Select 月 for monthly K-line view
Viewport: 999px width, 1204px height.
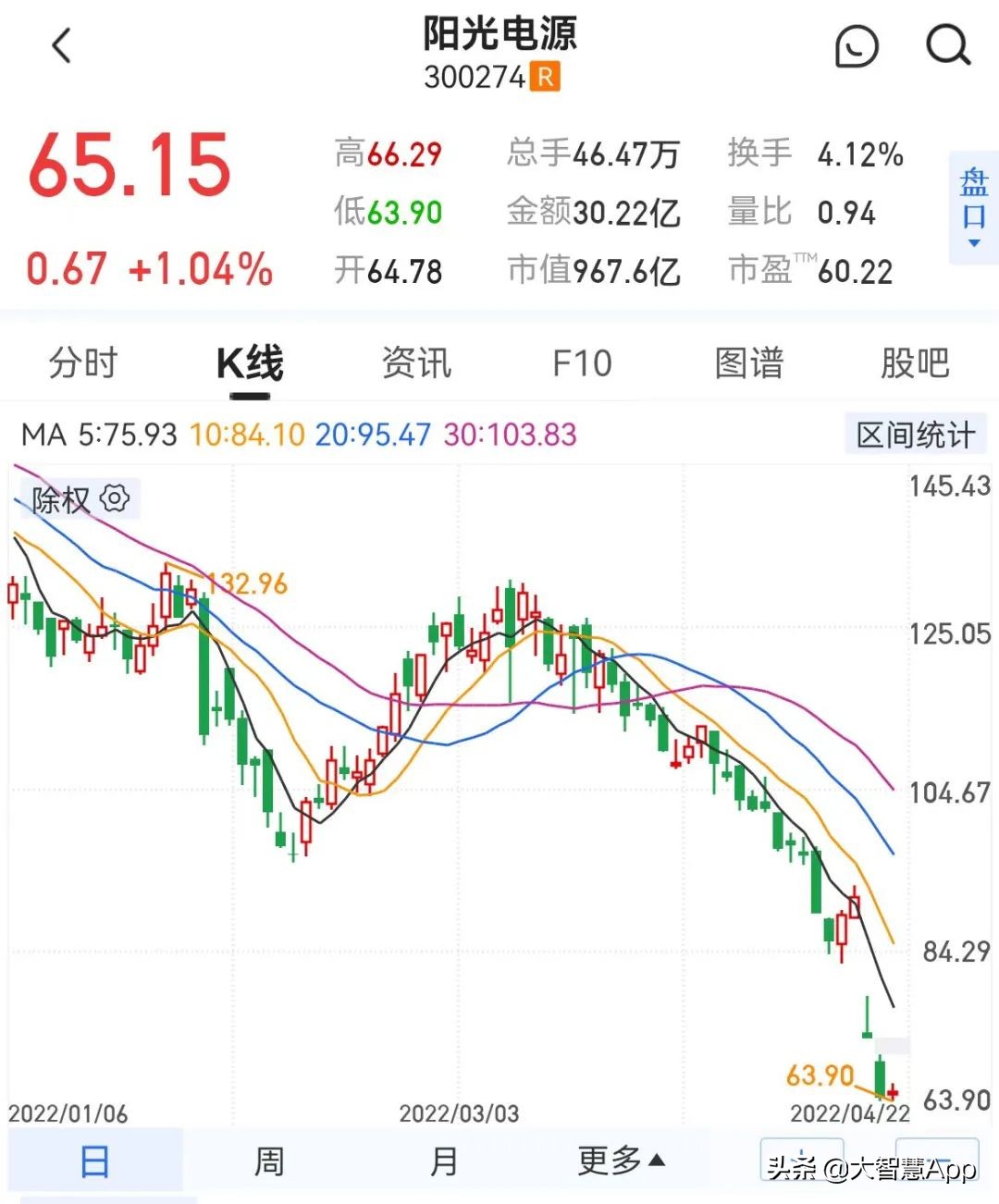tap(444, 1159)
